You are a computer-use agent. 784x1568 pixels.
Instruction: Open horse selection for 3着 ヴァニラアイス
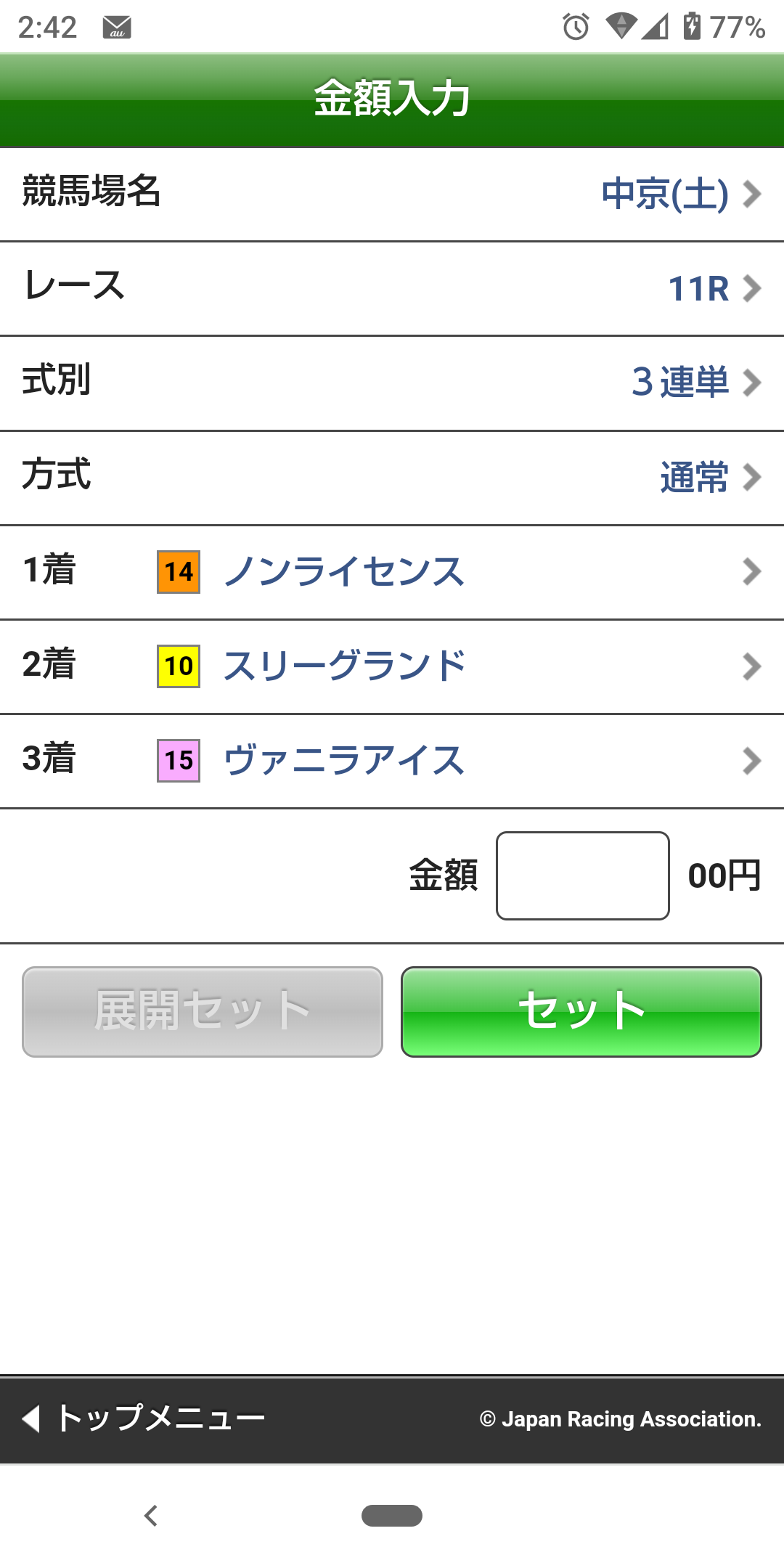pyautogui.click(x=436, y=760)
